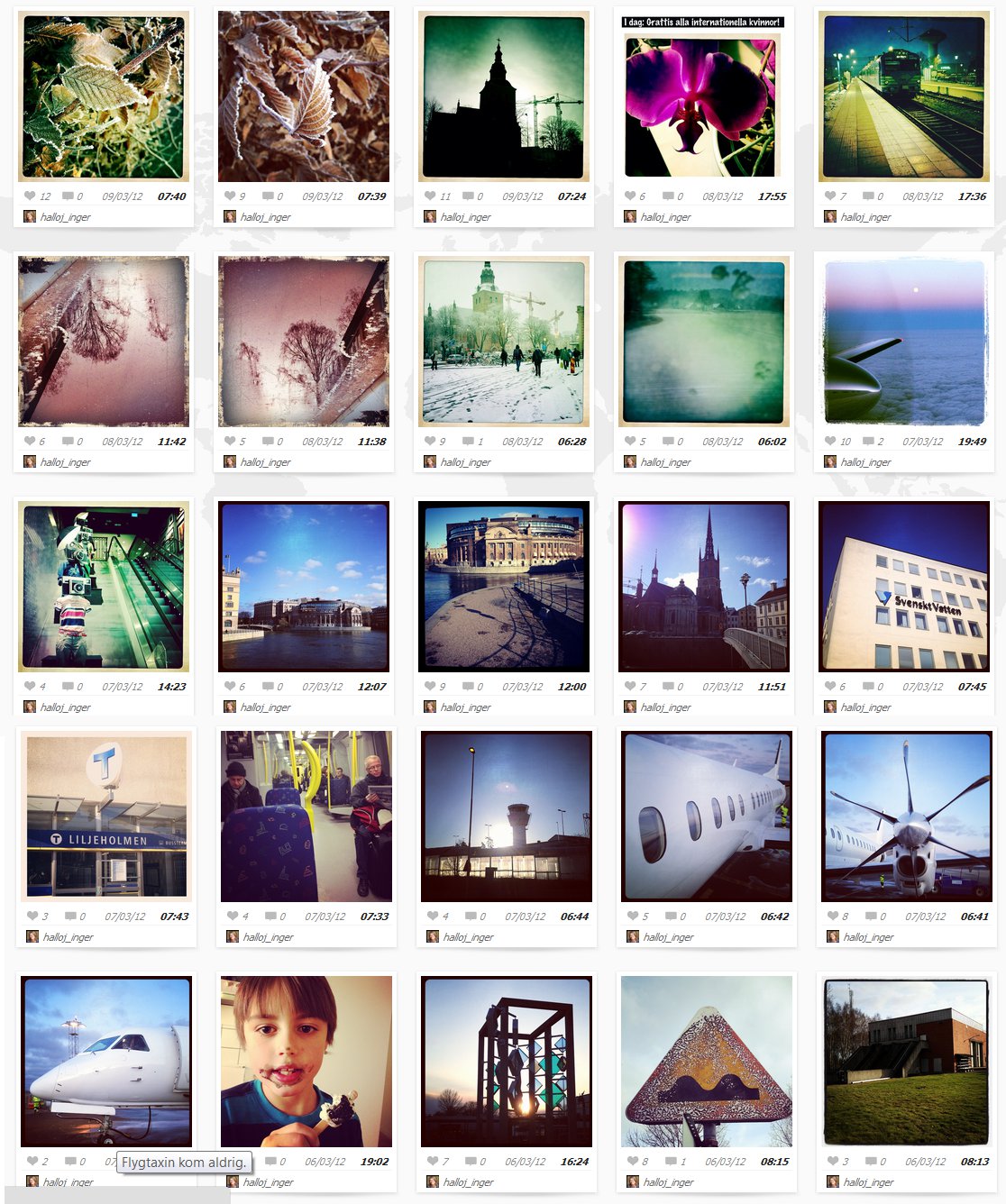Image resolution: width=1006 pixels, height=1204 pixels.
Task: Open the frosted leaves photo posted at 07:40
Action: coord(103,96)
